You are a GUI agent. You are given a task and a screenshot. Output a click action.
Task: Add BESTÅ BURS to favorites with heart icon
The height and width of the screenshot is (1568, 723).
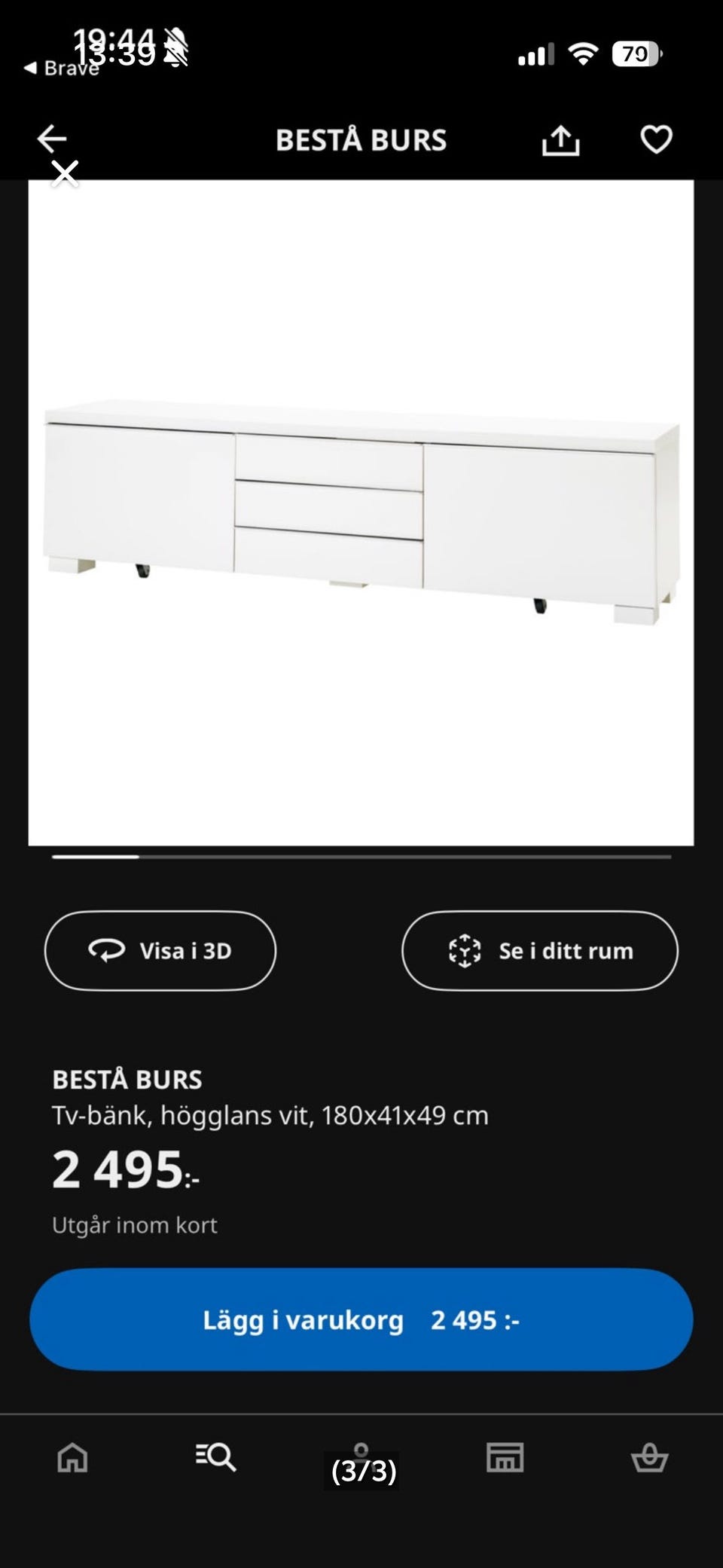tap(655, 139)
